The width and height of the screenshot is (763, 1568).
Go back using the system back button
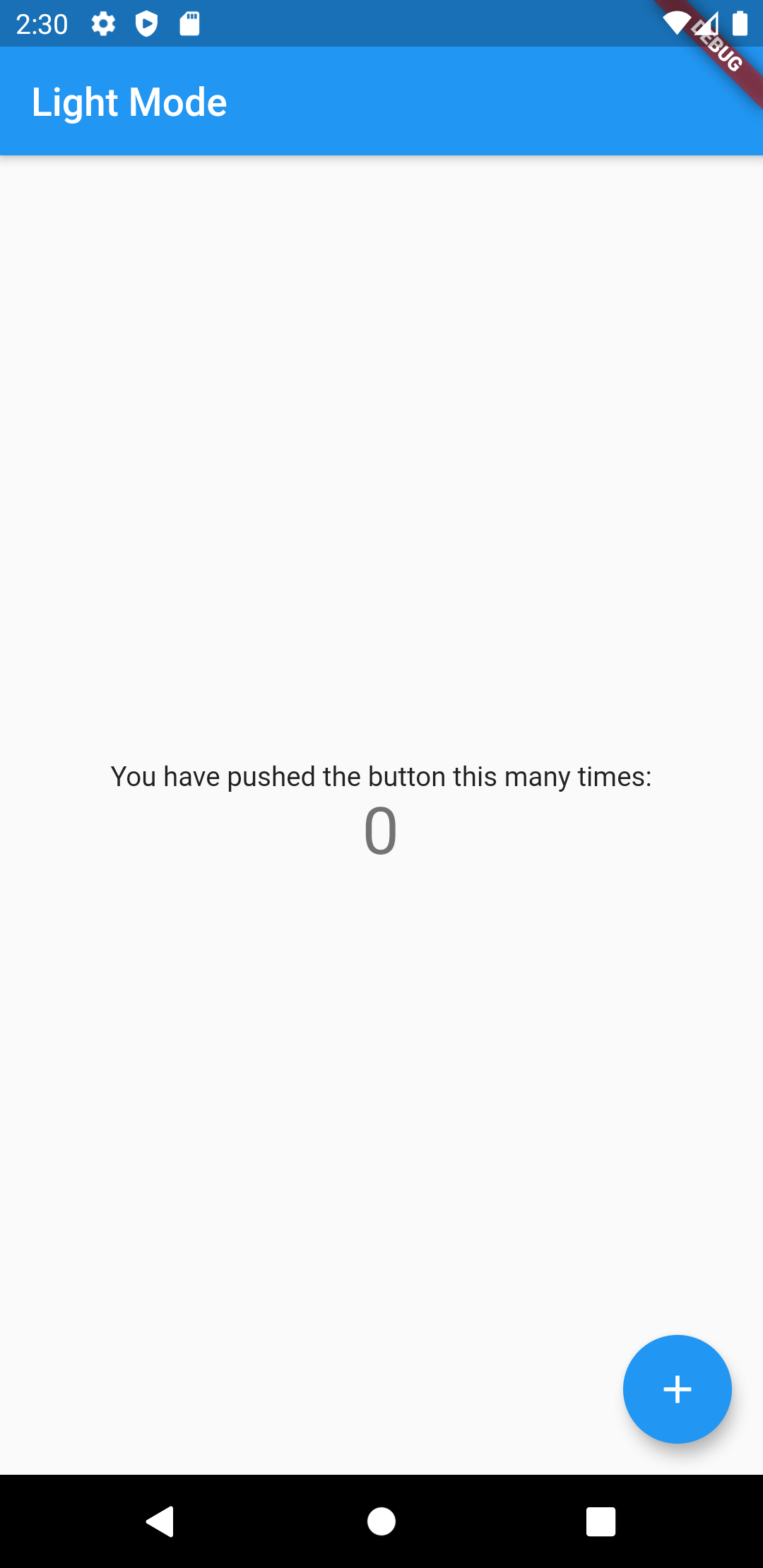pyautogui.click(x=160, y=1521)
